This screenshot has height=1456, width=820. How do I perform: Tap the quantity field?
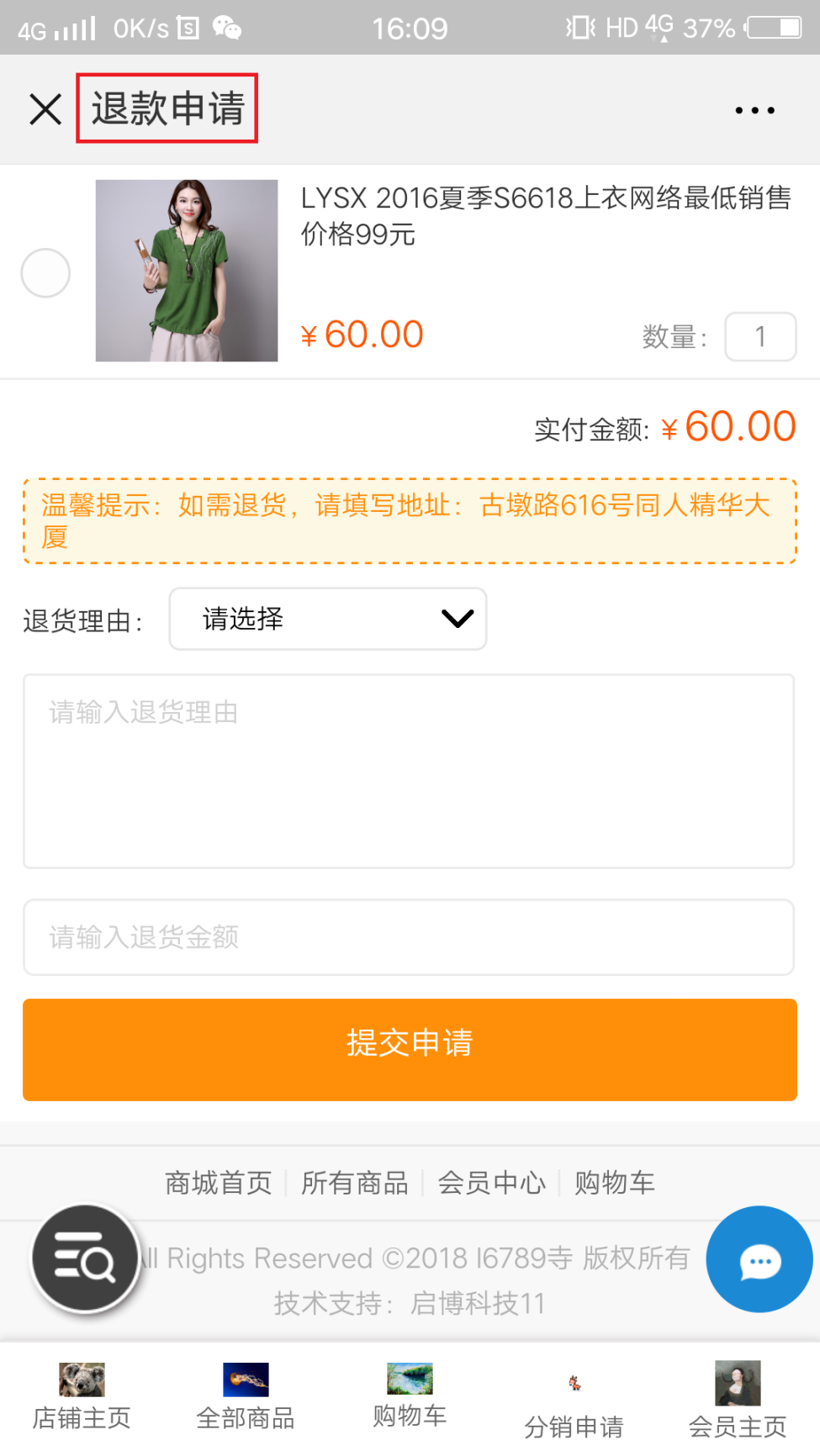coord(760,337)
